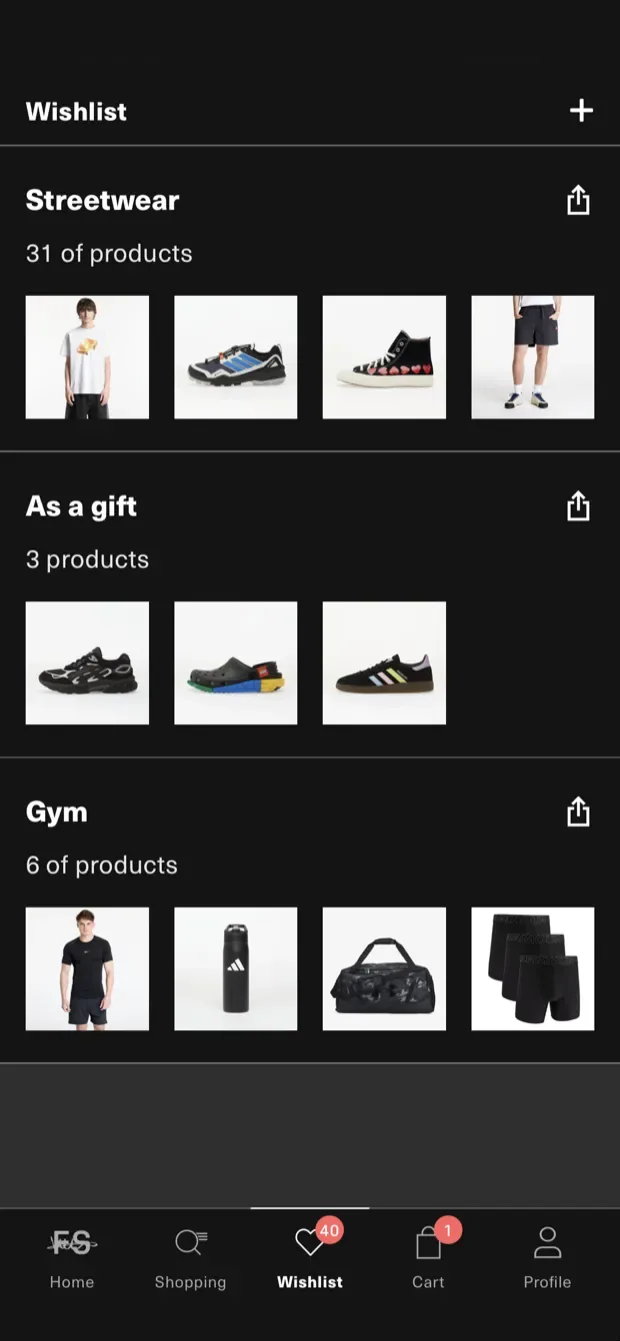Open the white t-shirt in Streetwear
620x1341 pixels.
click(87, 357)
